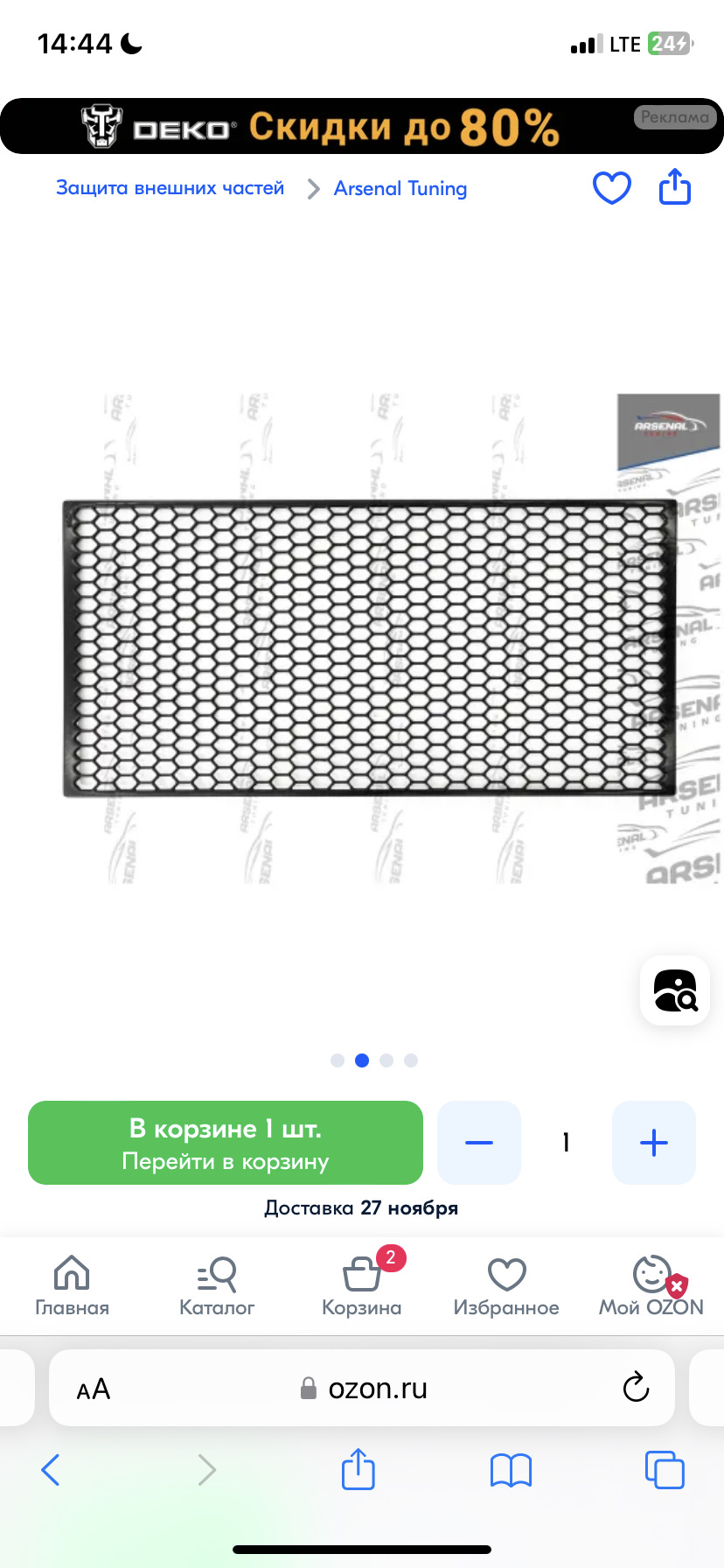Reload the page in Safari
724x1568 pixels.
pos(636,1388)
